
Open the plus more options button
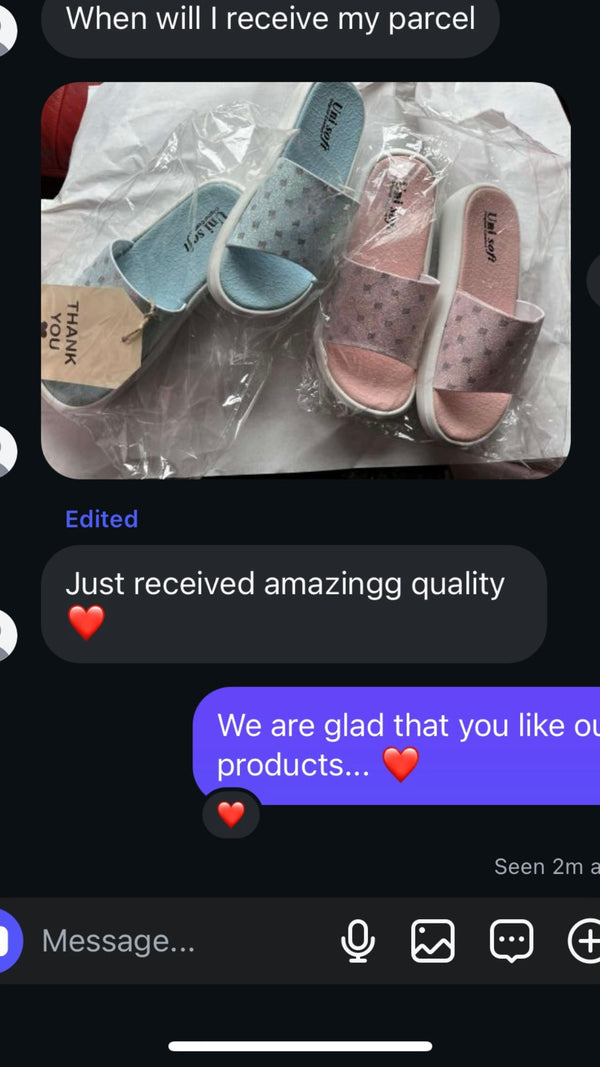tap(584, 941)
